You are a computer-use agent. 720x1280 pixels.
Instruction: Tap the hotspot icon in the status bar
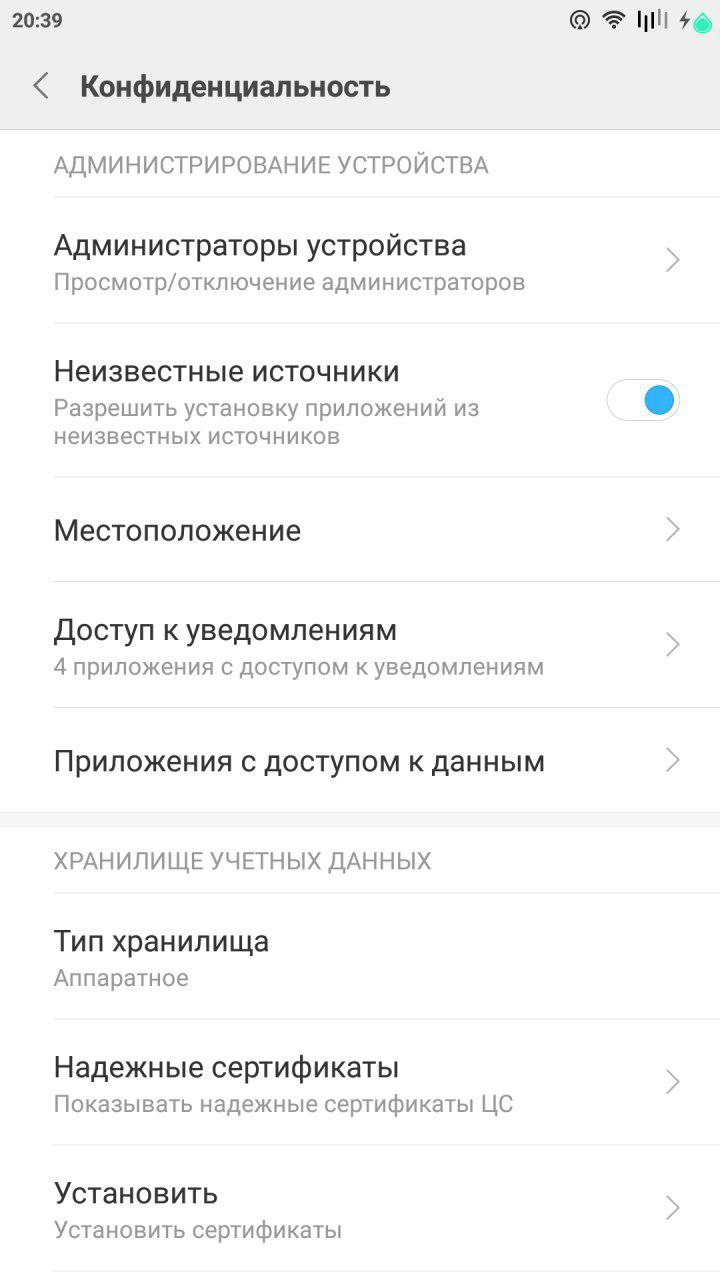[x=579, y=19]
